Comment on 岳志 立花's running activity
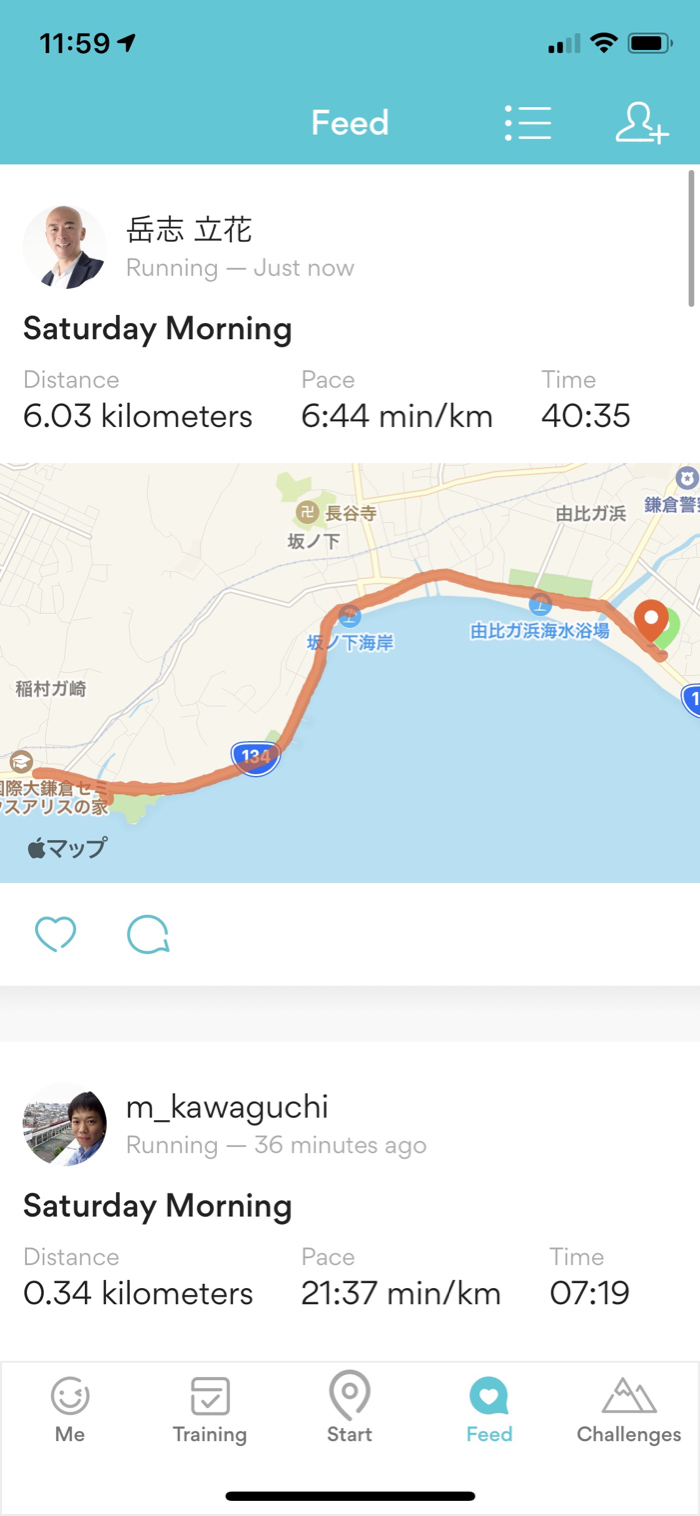 (x=148, y=934)
